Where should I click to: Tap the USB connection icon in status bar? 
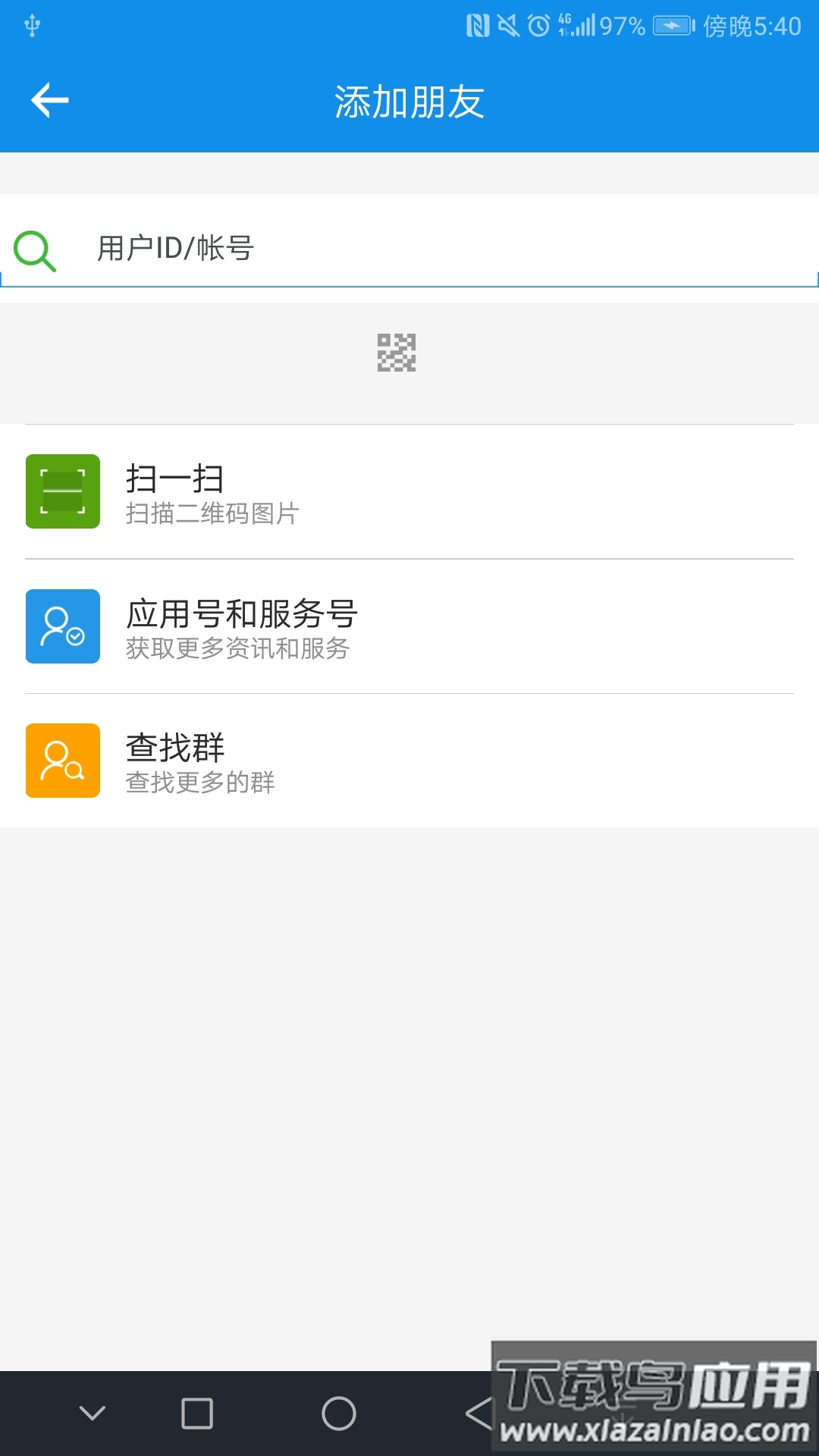click(x=32, y=24)
